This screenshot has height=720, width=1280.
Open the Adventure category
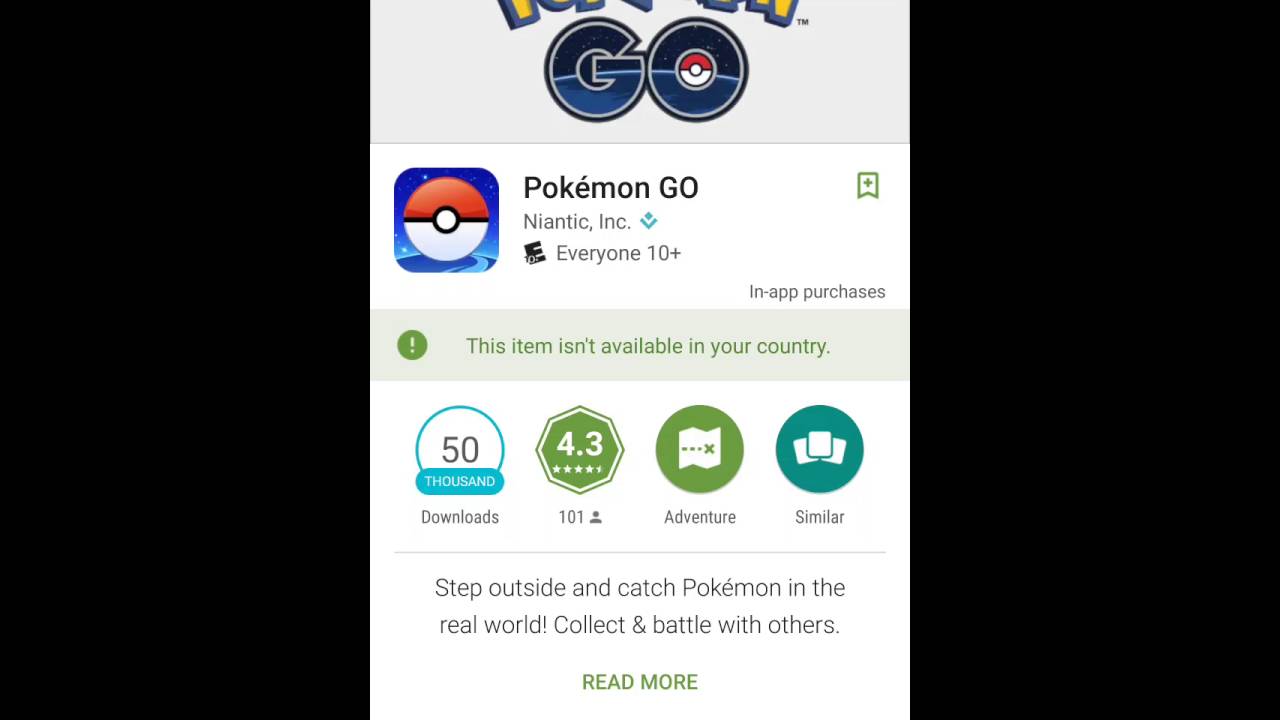[700, 450]
